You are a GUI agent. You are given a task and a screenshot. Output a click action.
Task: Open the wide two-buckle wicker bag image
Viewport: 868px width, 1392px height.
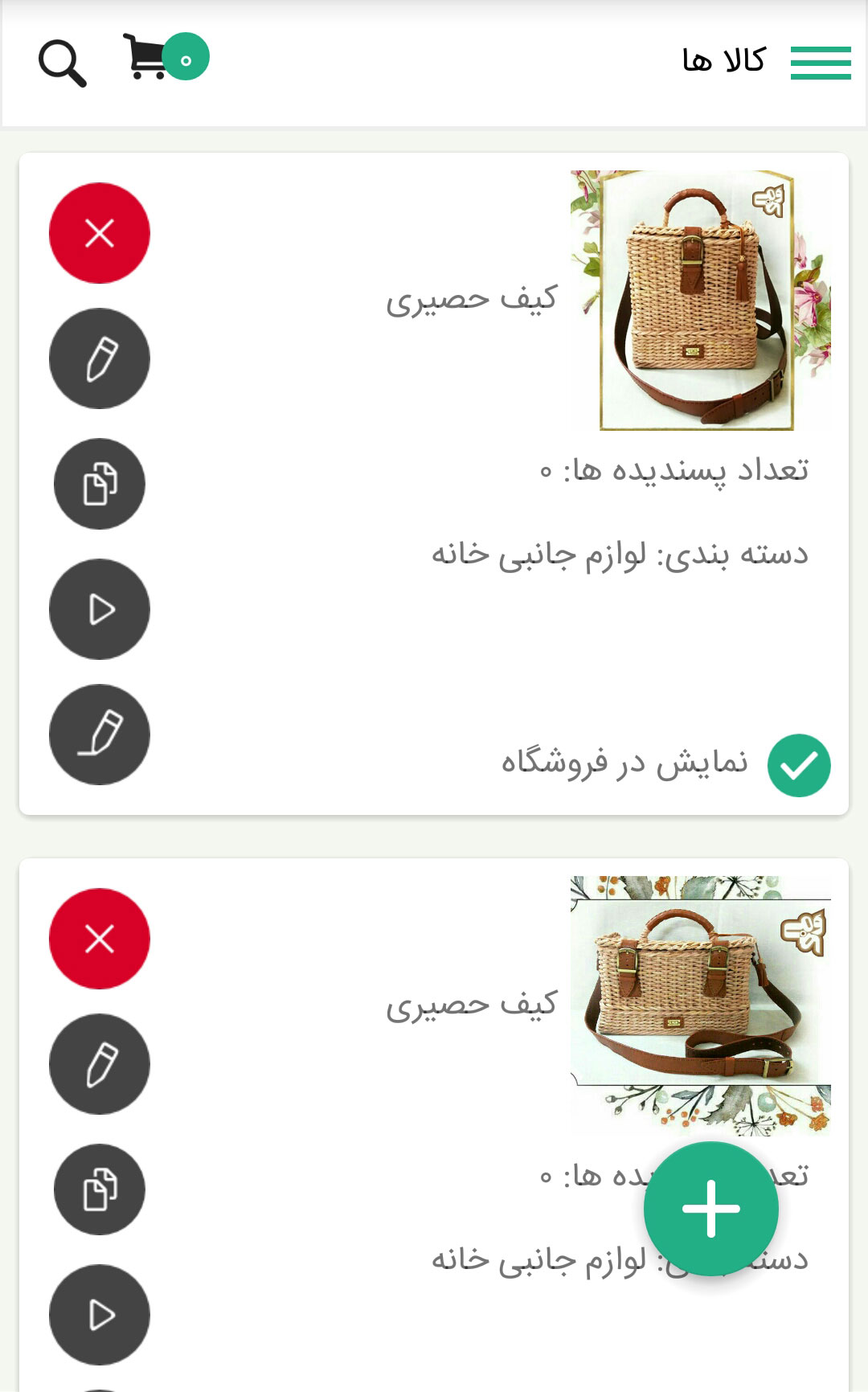tap(699, 1005)
